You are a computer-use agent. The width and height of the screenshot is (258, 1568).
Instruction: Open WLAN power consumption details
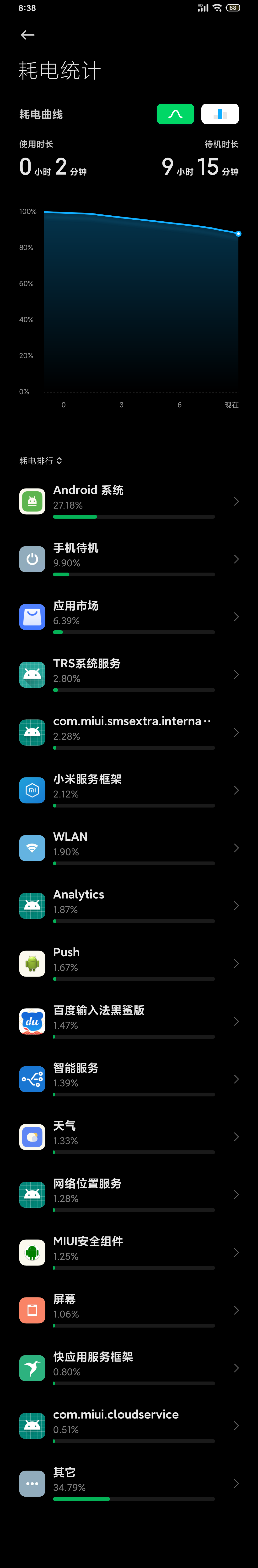click(x=129, y=848)
